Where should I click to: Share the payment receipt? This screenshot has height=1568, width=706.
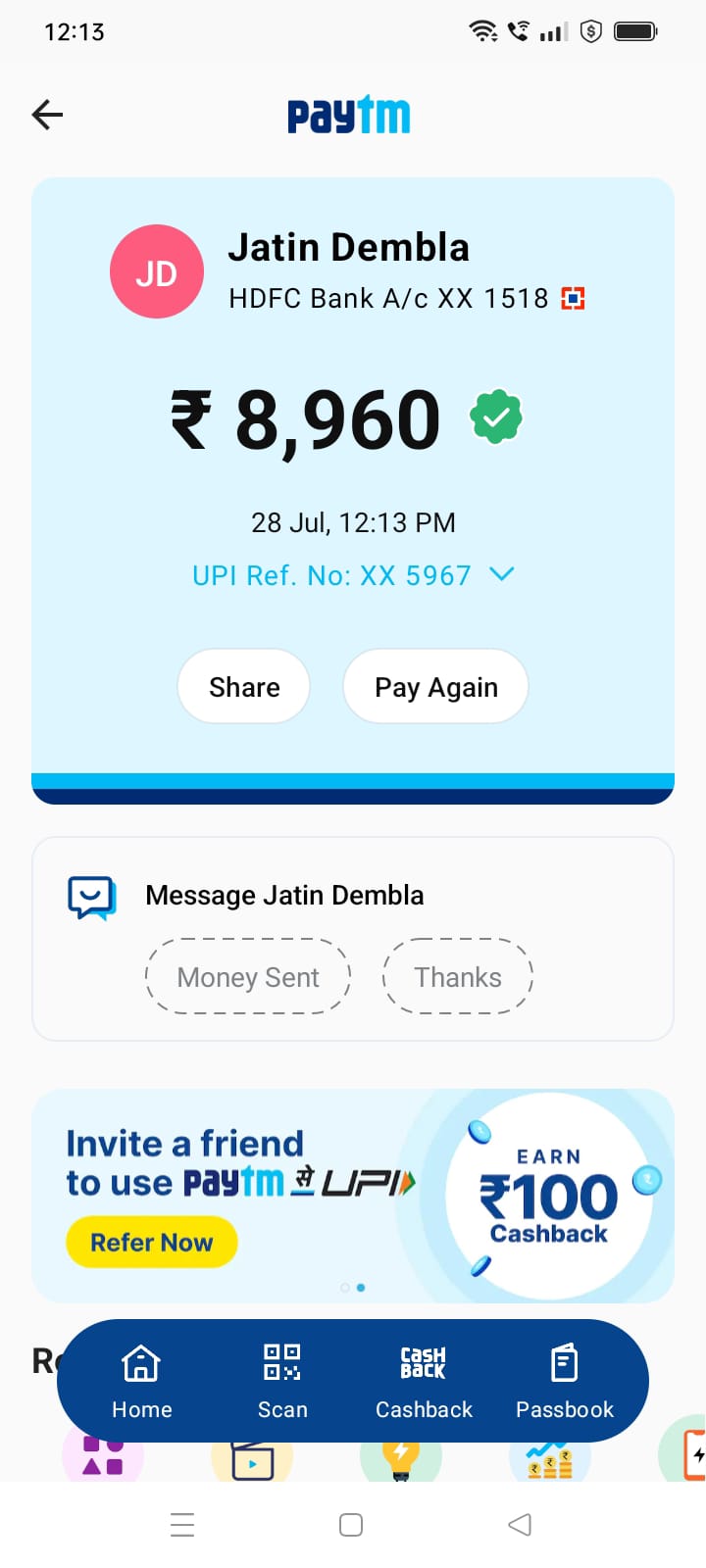pyautogui.click(x=244, y=687)
